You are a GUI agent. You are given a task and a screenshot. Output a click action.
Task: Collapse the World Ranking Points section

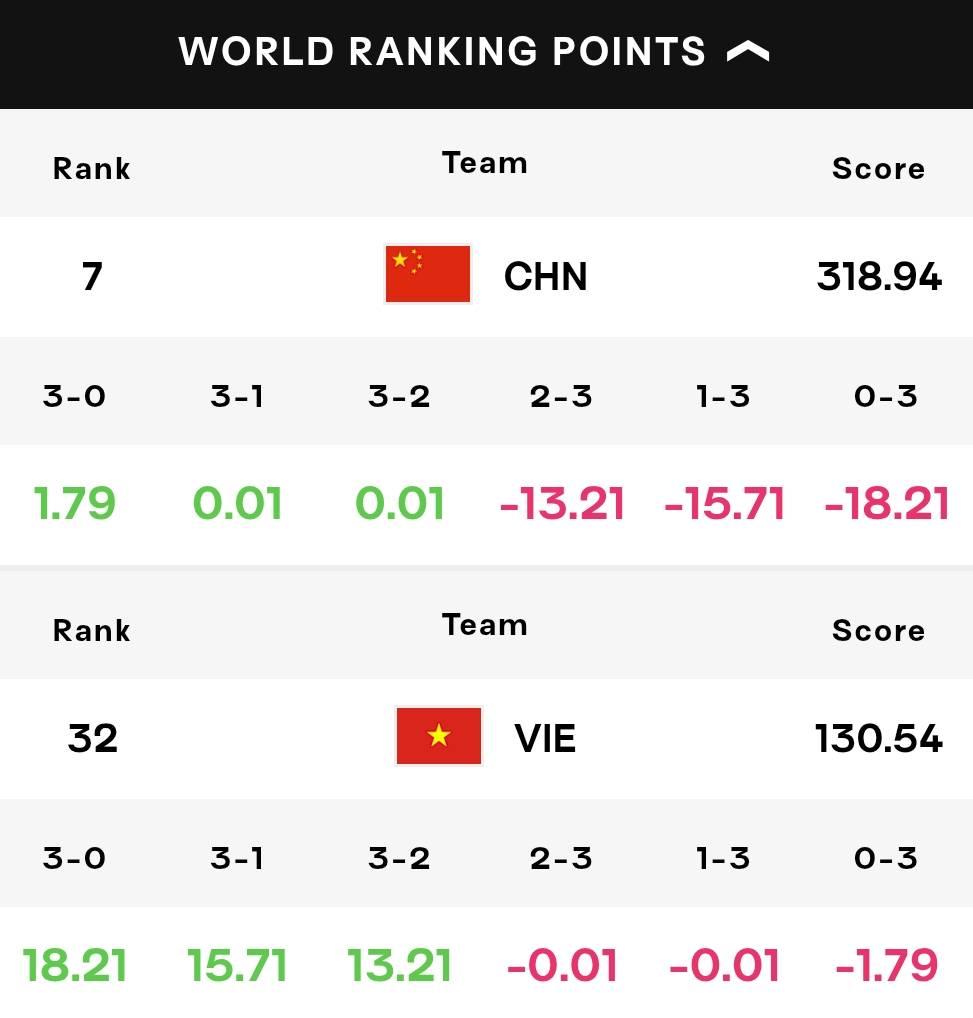(x=748, y=51)
